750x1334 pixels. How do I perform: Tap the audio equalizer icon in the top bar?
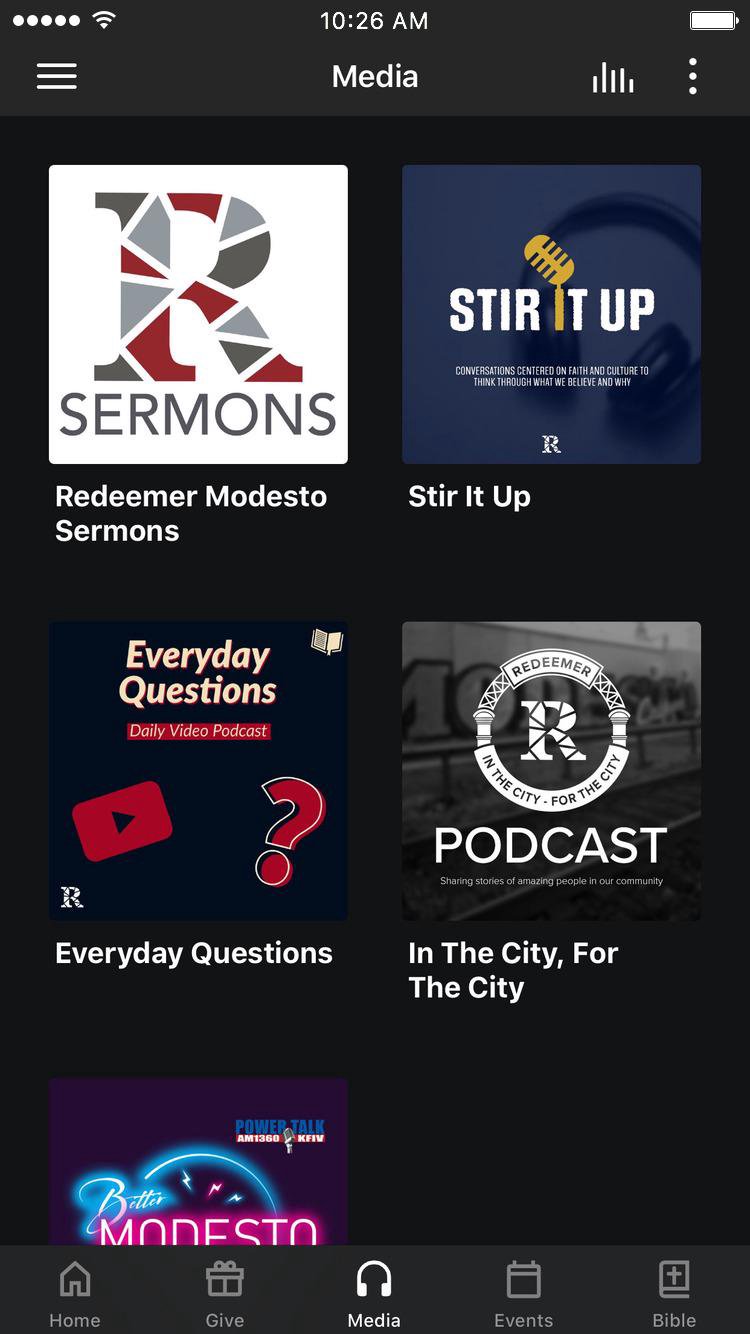[613, 77]
